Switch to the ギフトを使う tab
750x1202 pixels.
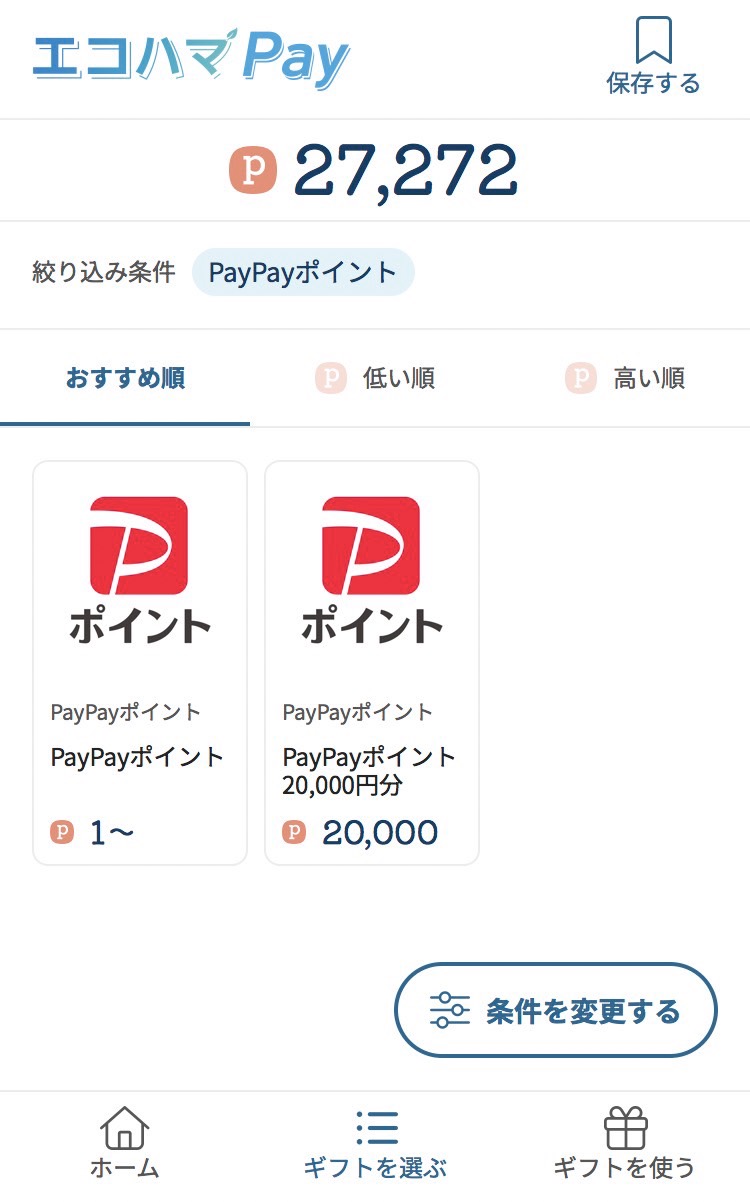coord(625,1142)
